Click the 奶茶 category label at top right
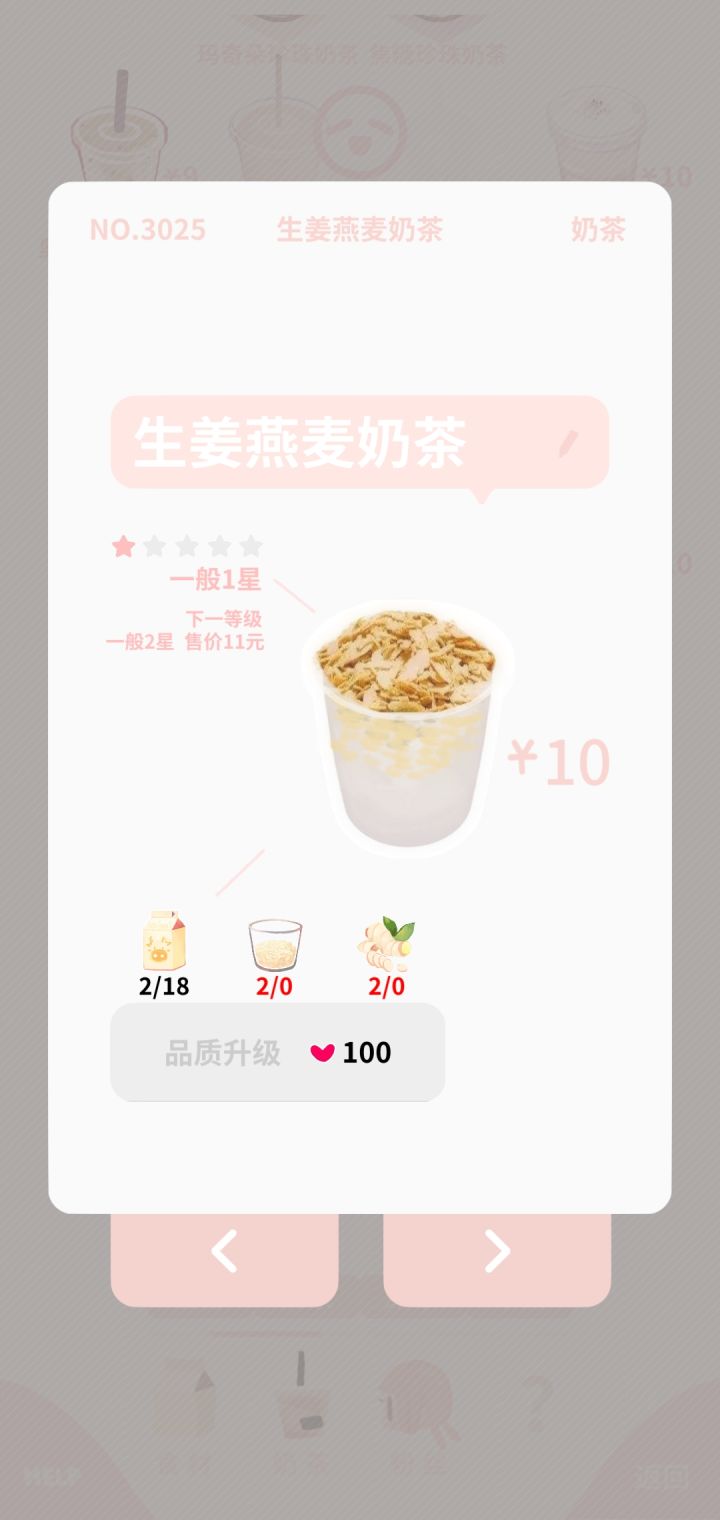 (597, 230)
